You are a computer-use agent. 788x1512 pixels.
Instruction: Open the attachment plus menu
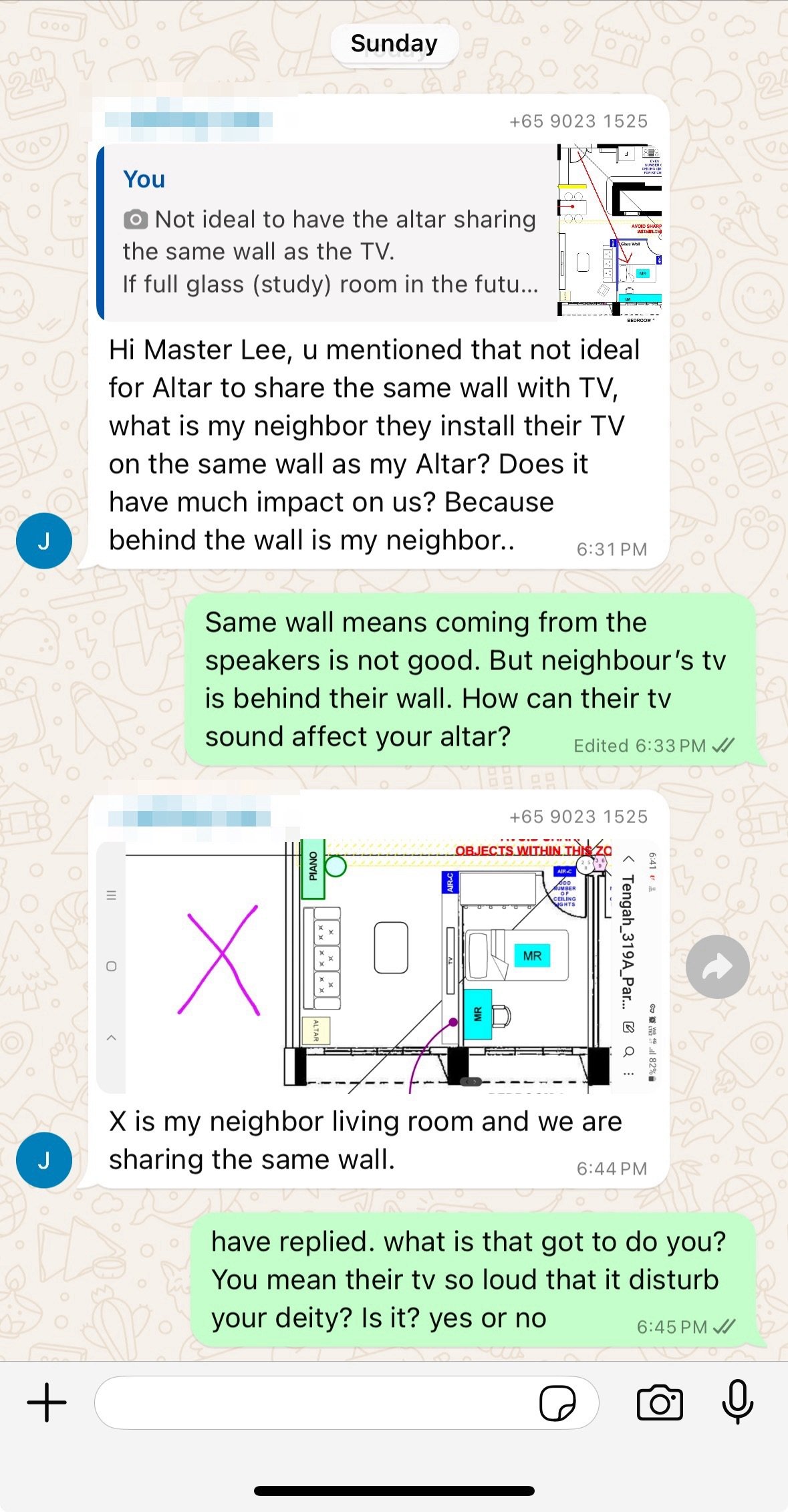click(47, 1402)
